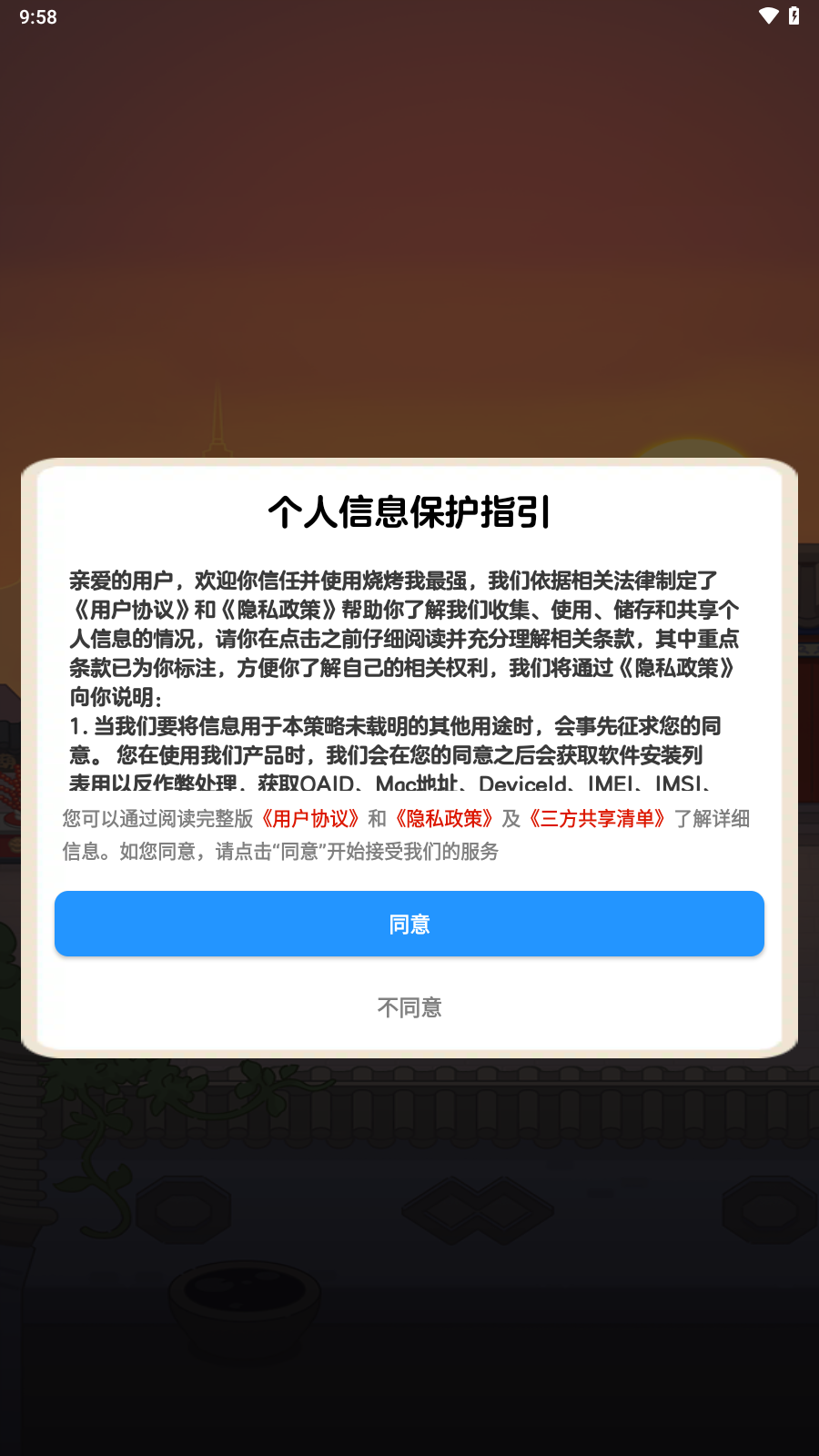Decline with the 不同意 button
This screenshot has width=819, height=1456.
(409, 1007)
